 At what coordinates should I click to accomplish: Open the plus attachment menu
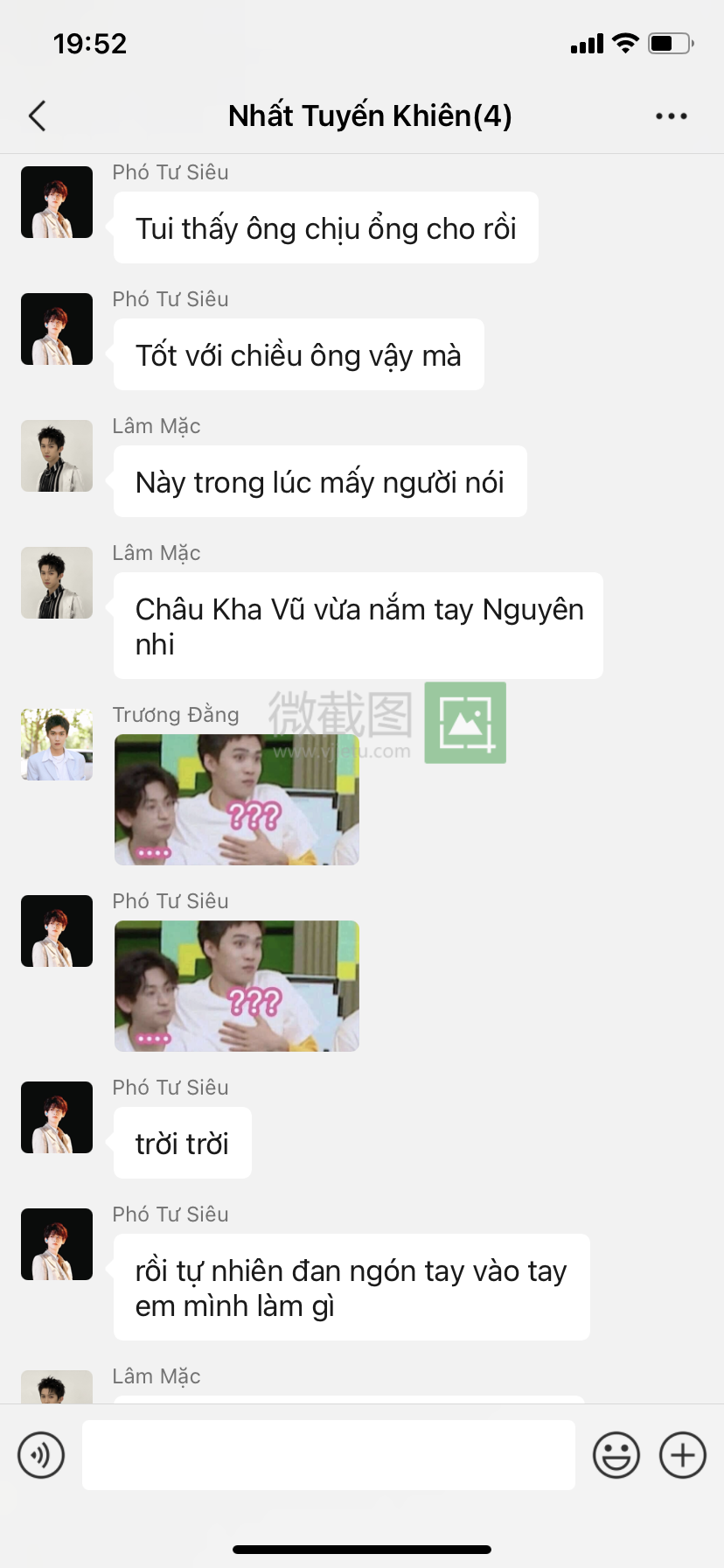[682, 1455]
